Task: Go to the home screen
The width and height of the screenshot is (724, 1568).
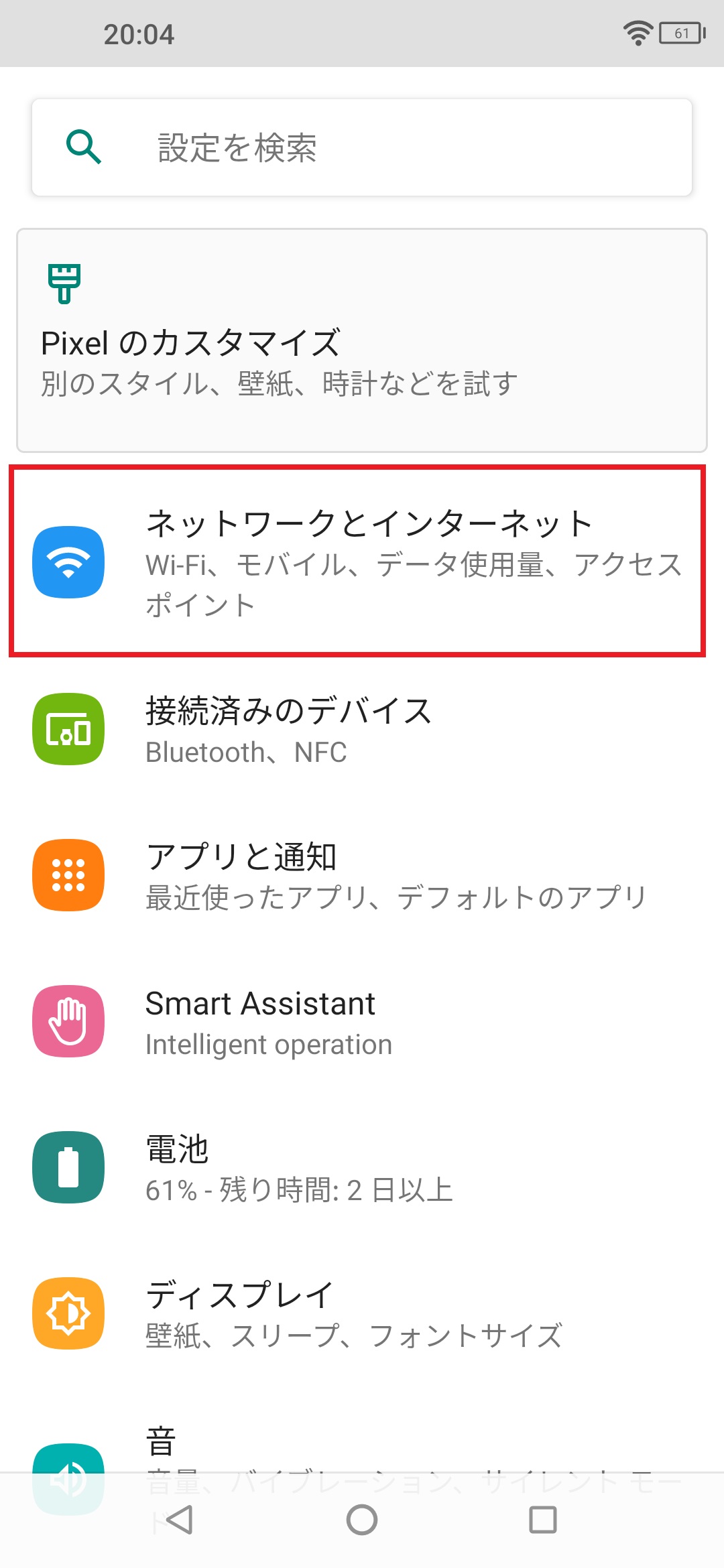Action: pyautogui.click(x=362, y=1520)
